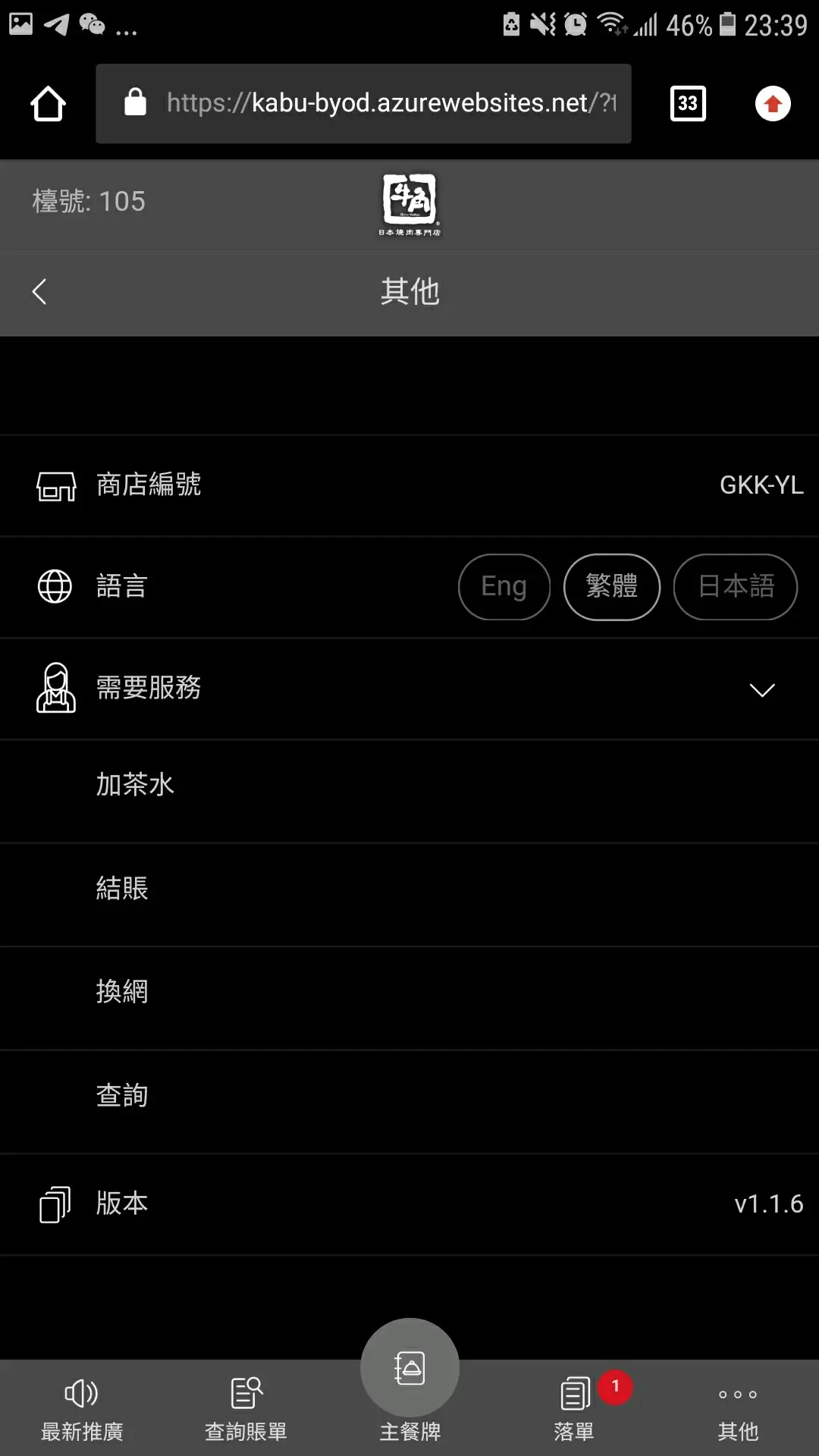Open the 最新推廣 tab
Viewport: 819px width, 1456px height.
coord(82,1409)
